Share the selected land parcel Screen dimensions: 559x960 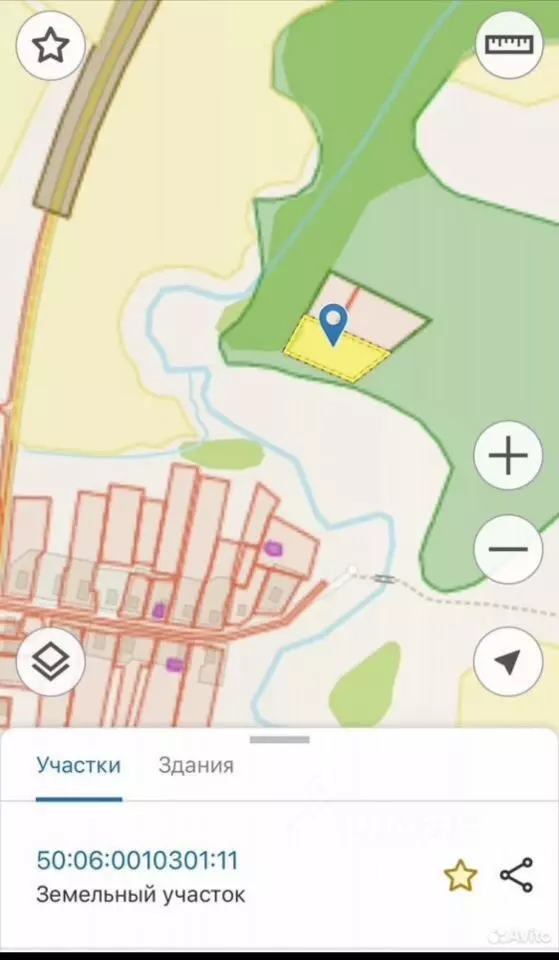pyautogui.click(x=516, y=875)
